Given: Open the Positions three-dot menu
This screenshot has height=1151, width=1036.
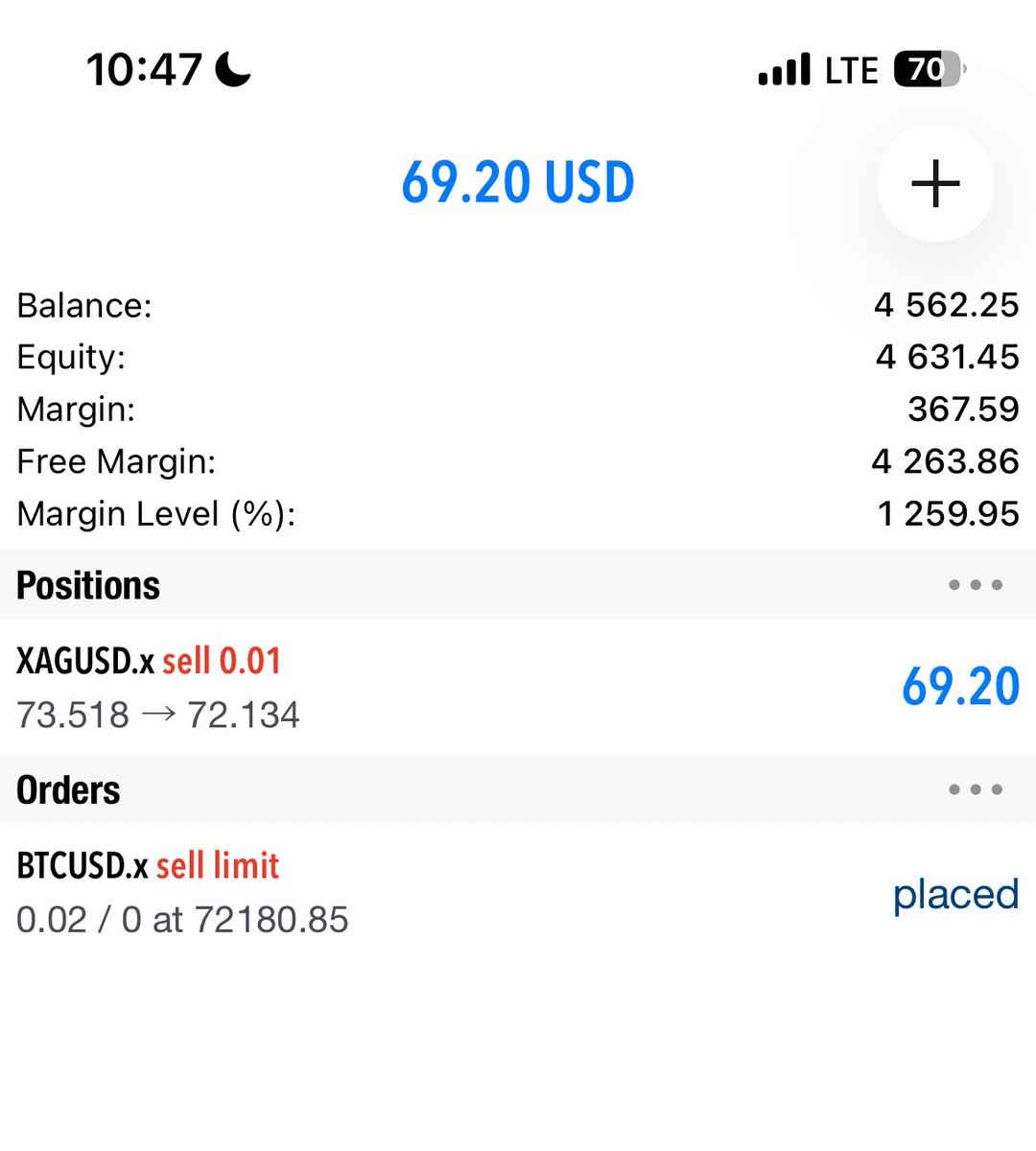Looking at the screenshot, I should tap(975, 585).
